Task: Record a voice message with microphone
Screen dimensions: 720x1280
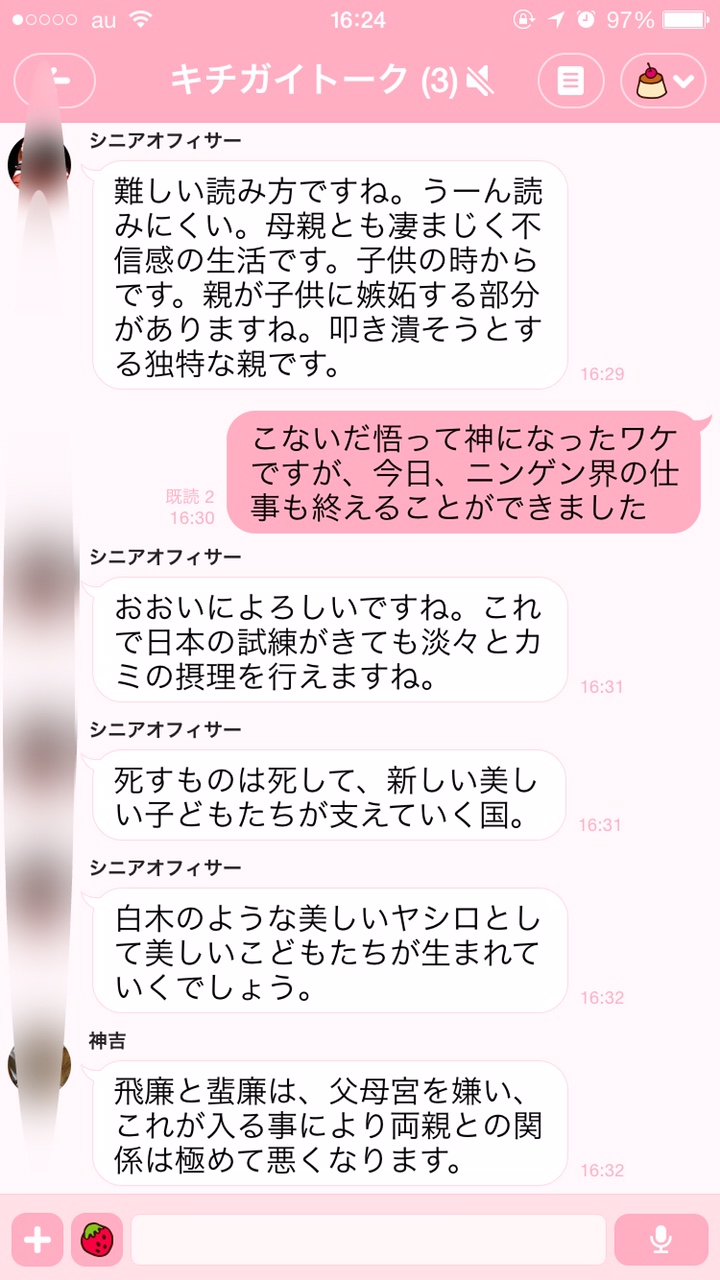Action: [660, 1240]
